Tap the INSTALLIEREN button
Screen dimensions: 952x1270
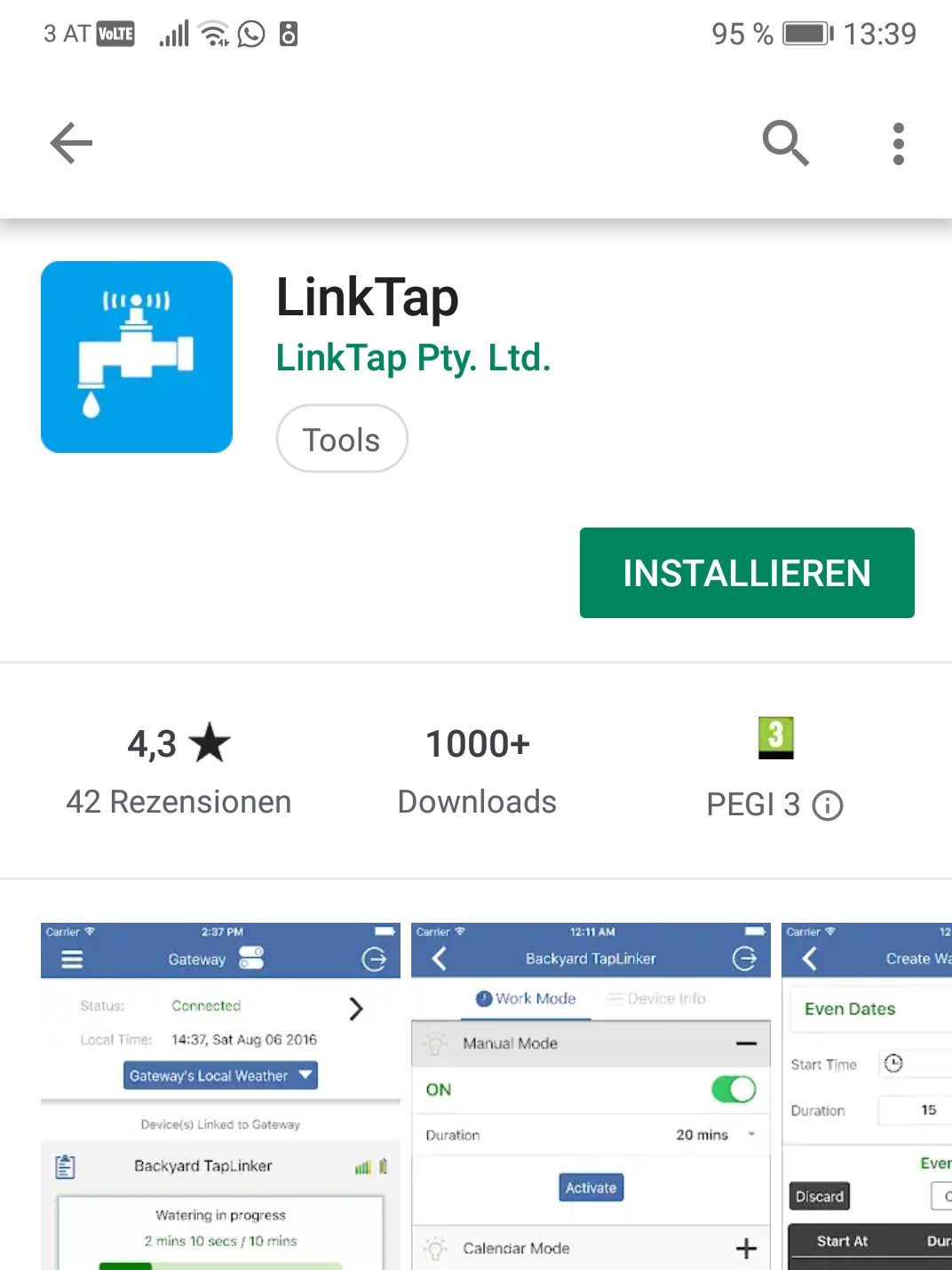746,573
